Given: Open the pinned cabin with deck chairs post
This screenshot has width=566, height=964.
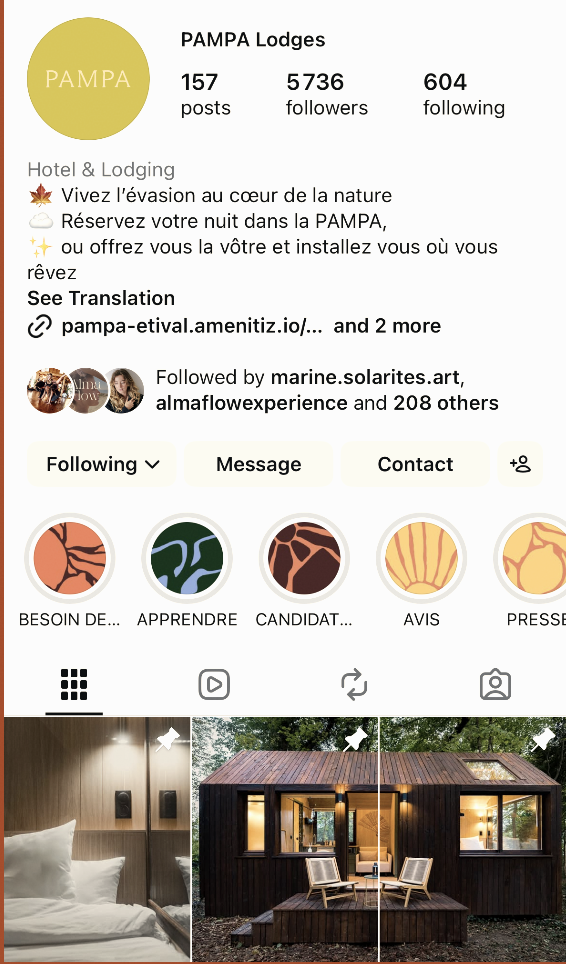Looking at the screenshot, I should (x=285, y=840).
